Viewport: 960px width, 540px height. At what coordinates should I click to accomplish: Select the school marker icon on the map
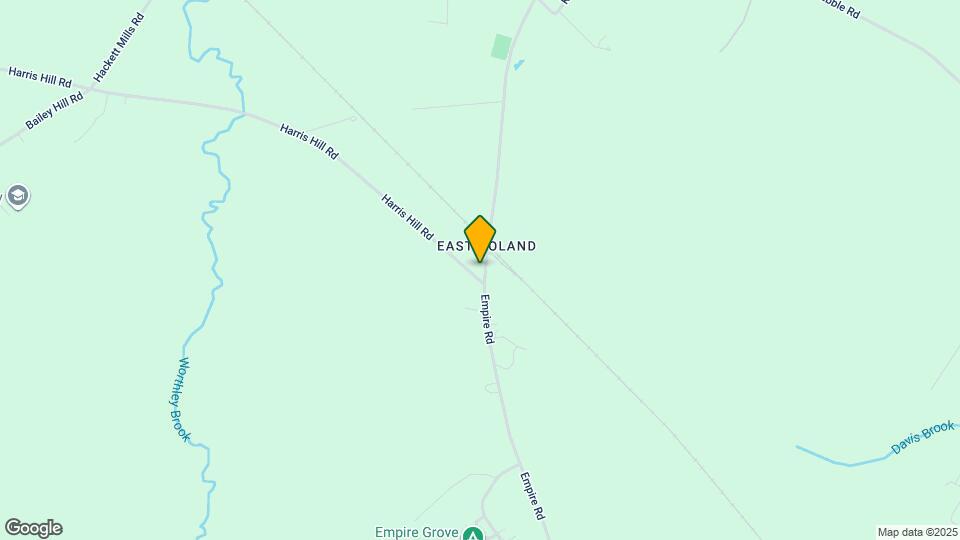click(16, 196)
